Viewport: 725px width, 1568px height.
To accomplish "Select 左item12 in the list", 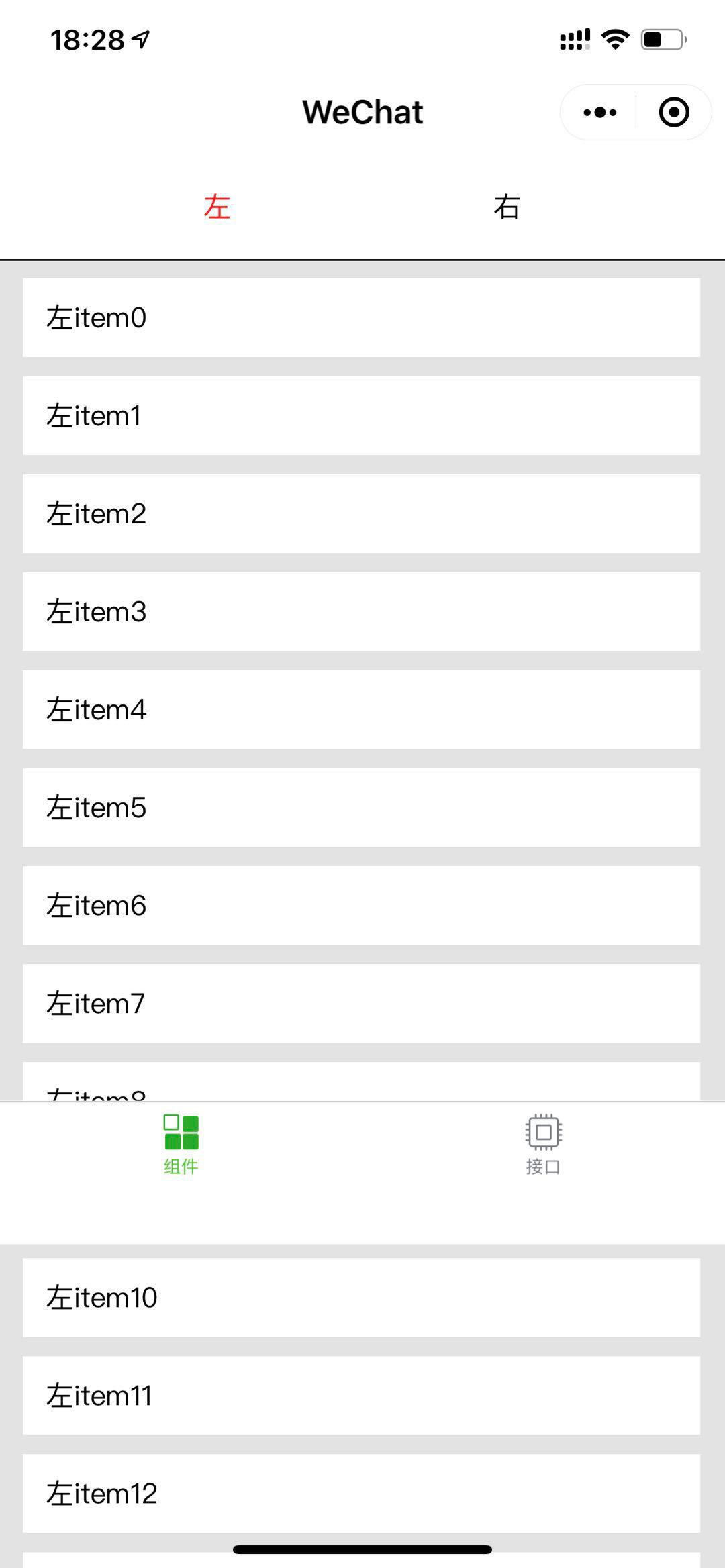I will click(x=361, y=1494).
